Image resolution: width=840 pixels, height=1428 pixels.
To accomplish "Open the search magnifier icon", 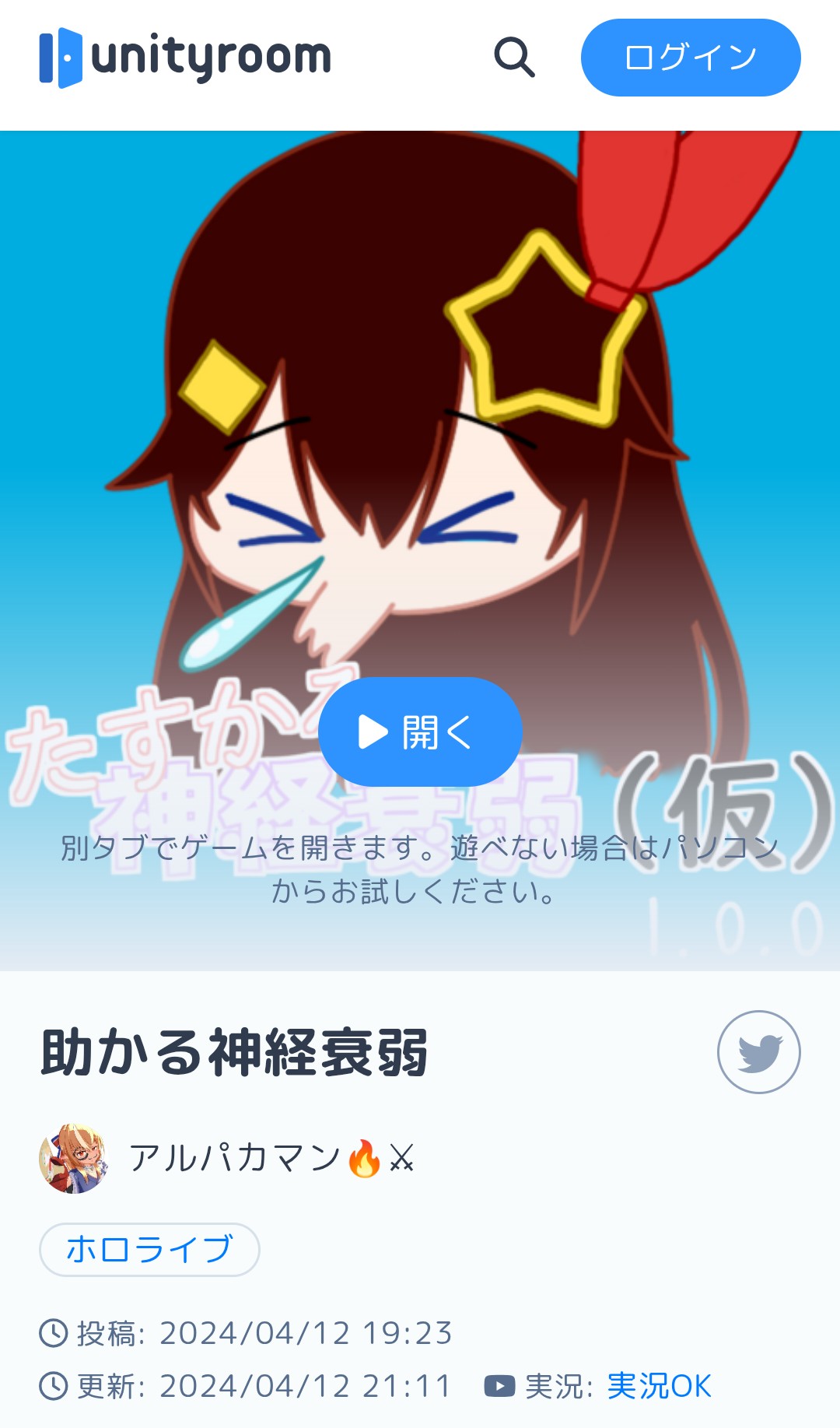I will click(514, 57).
